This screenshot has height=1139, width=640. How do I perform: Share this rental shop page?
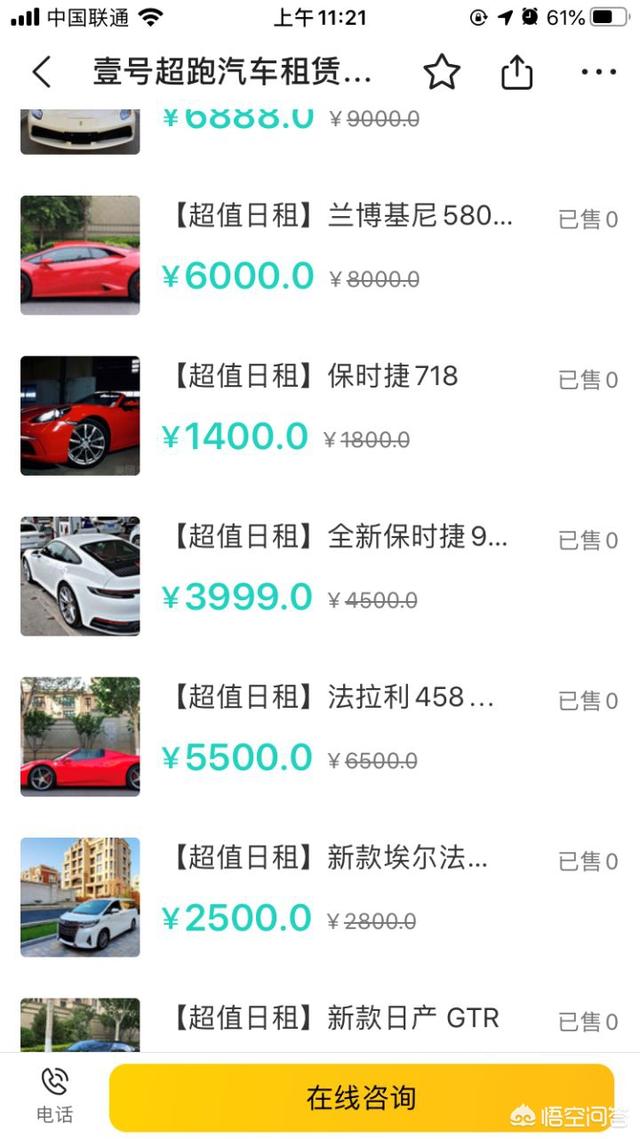pos(516,72)
